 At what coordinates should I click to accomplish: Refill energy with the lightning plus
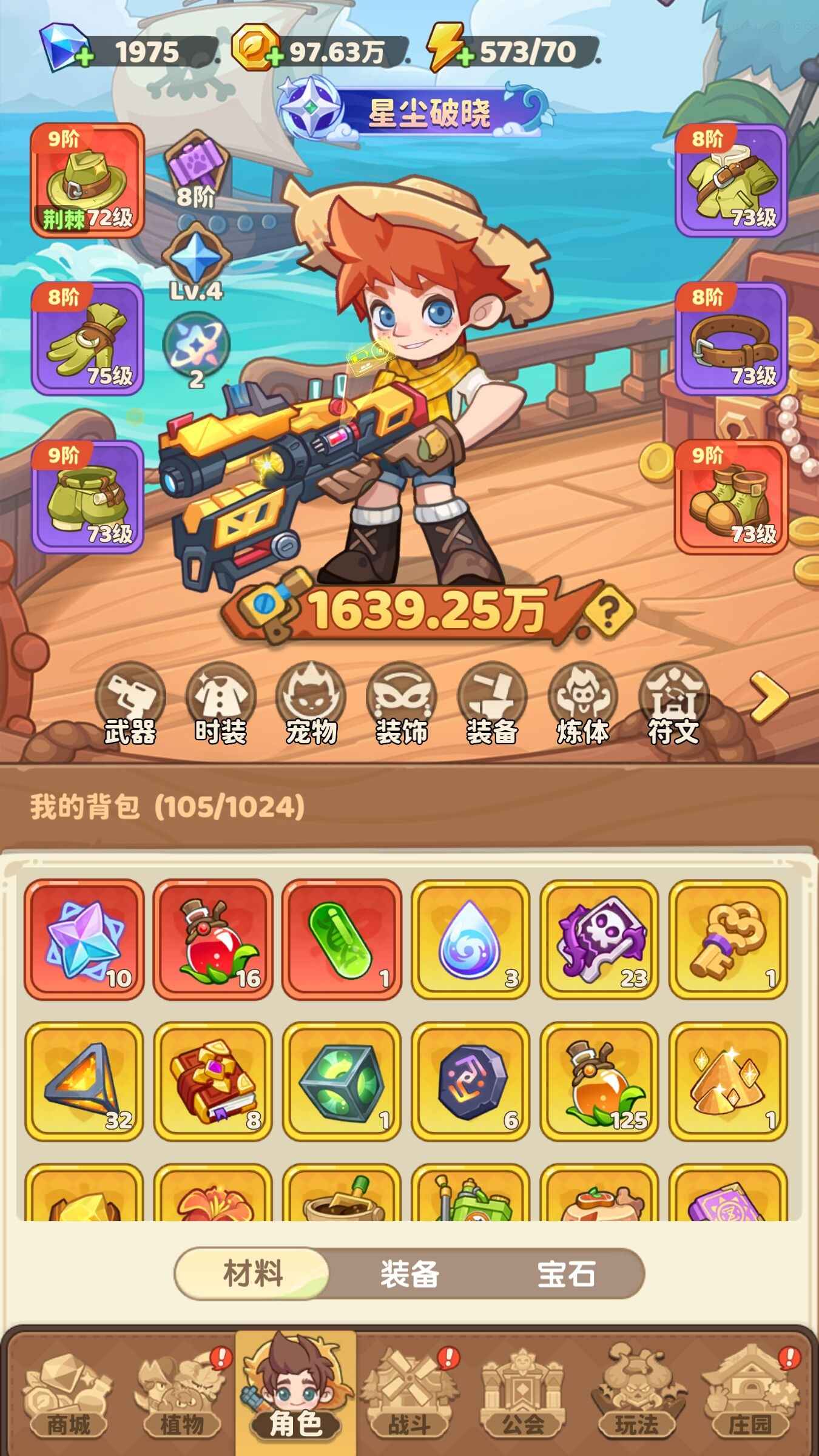(x=465, y=58)
